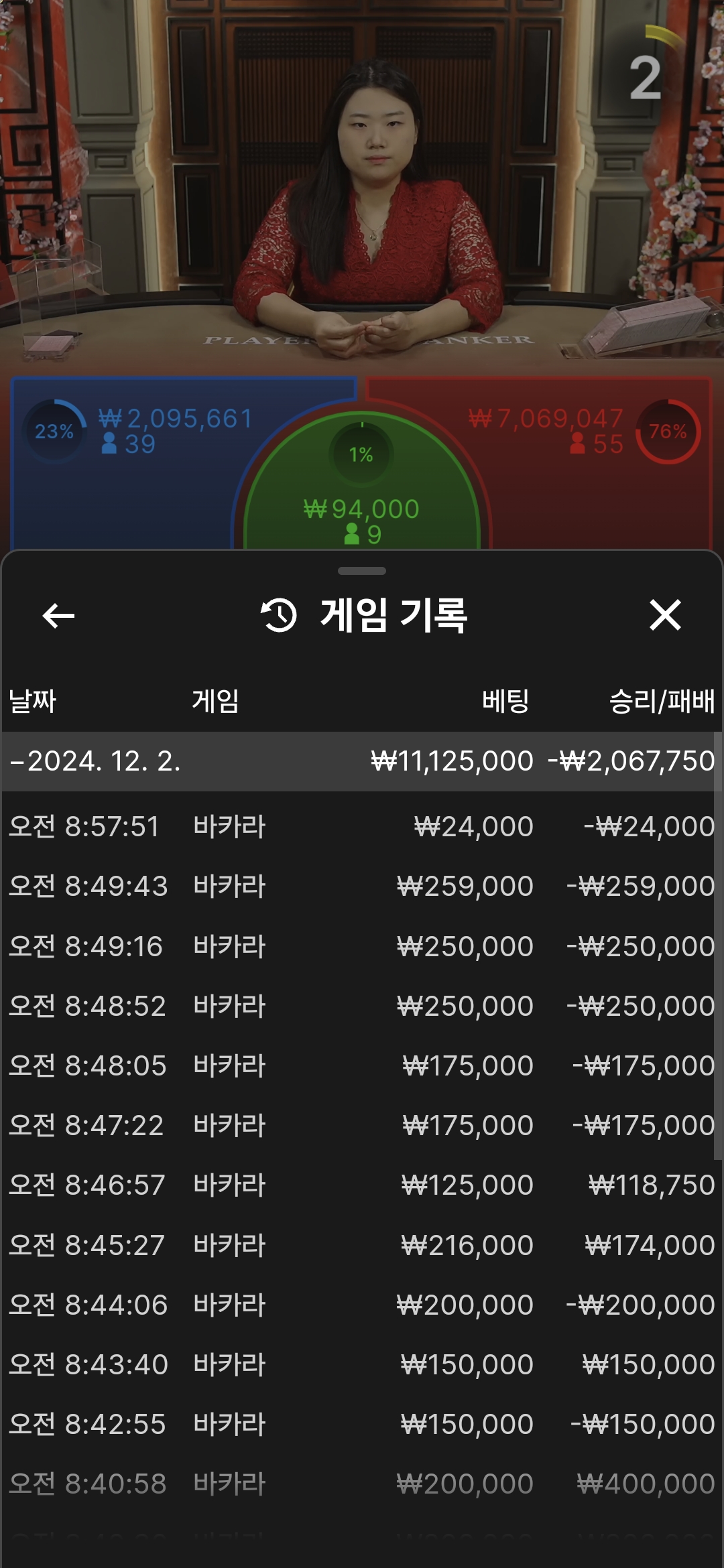This screenshot has height=1568, width=724.
Task: Tap the panel's top drag handle
Action: (362, 571)
